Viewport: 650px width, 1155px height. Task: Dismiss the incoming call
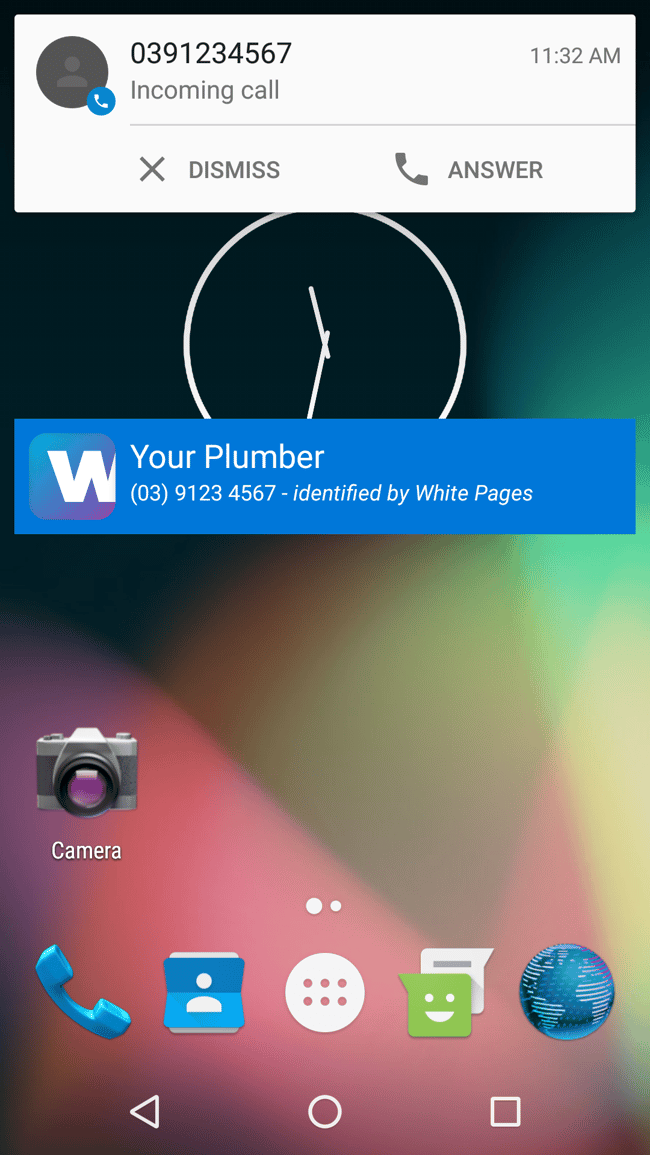point(209,169)
